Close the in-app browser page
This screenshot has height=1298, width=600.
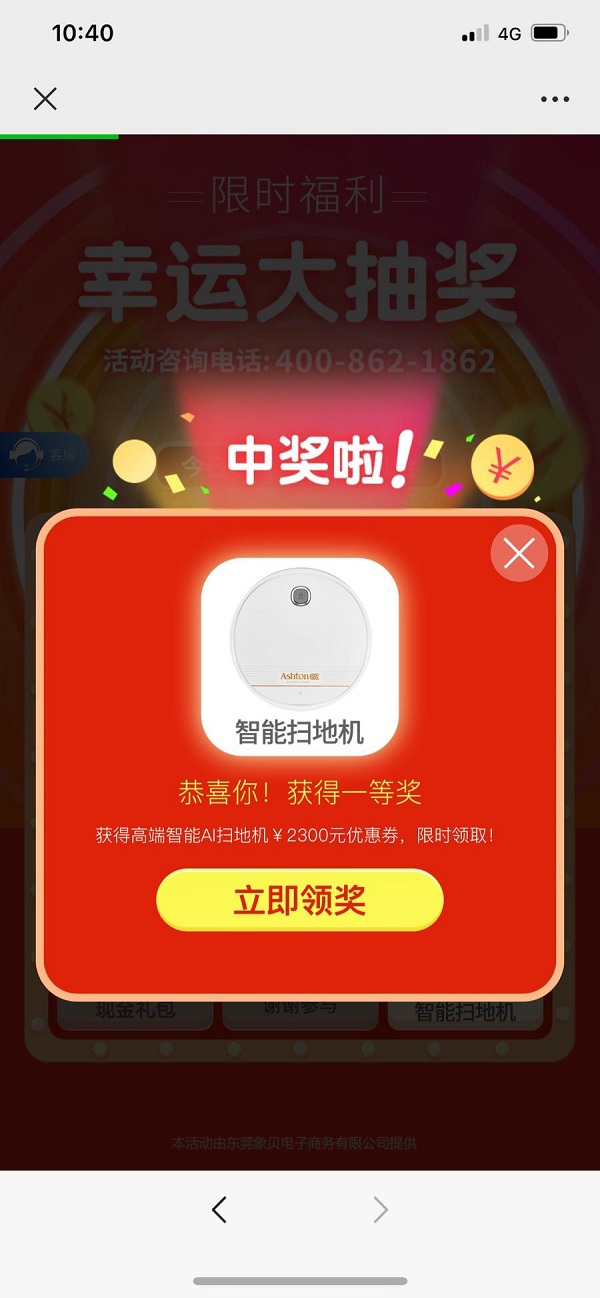[x=45, y=98]
